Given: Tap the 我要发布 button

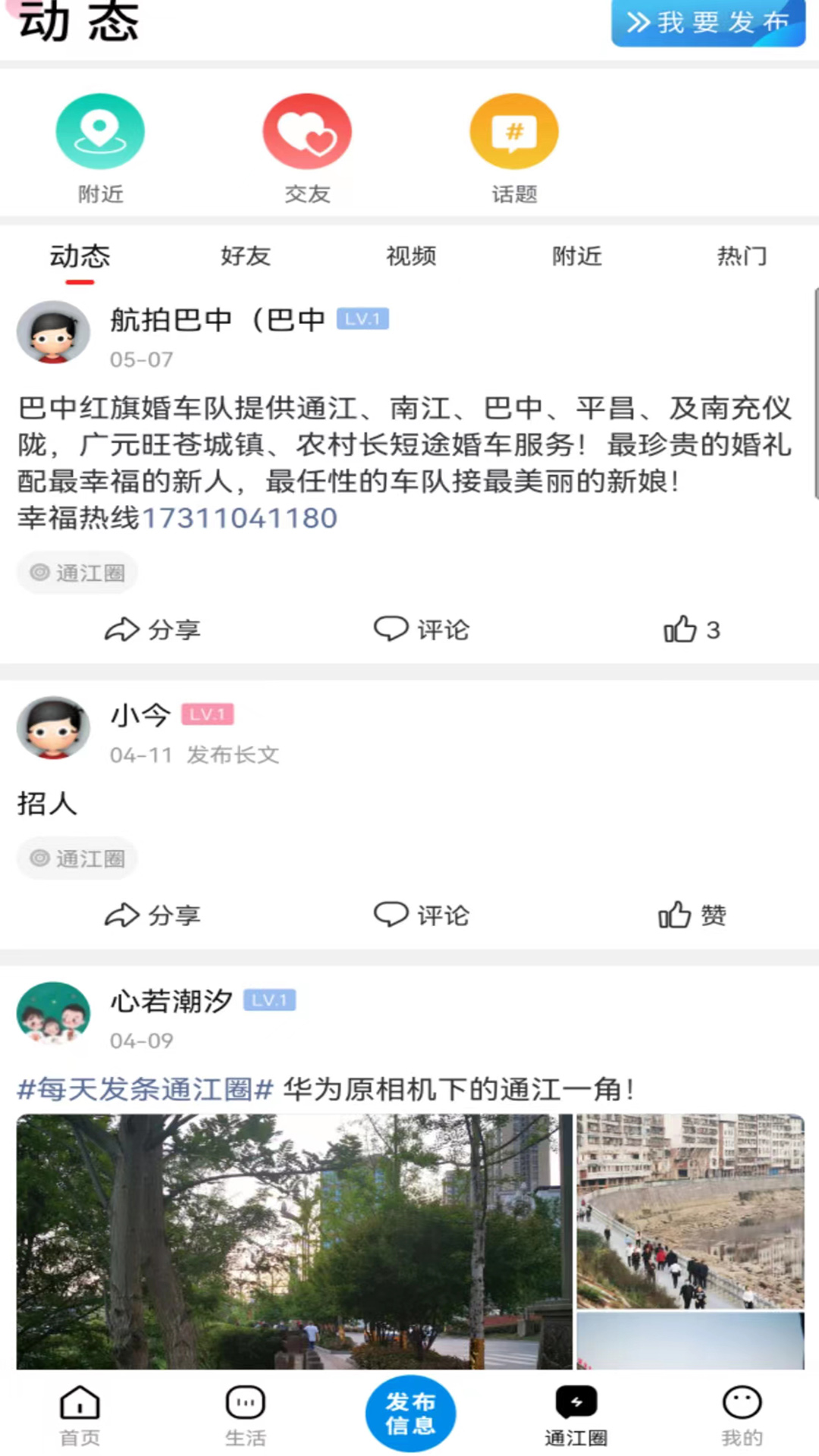Looking at the screenshot, I should [x=708, y=23].
